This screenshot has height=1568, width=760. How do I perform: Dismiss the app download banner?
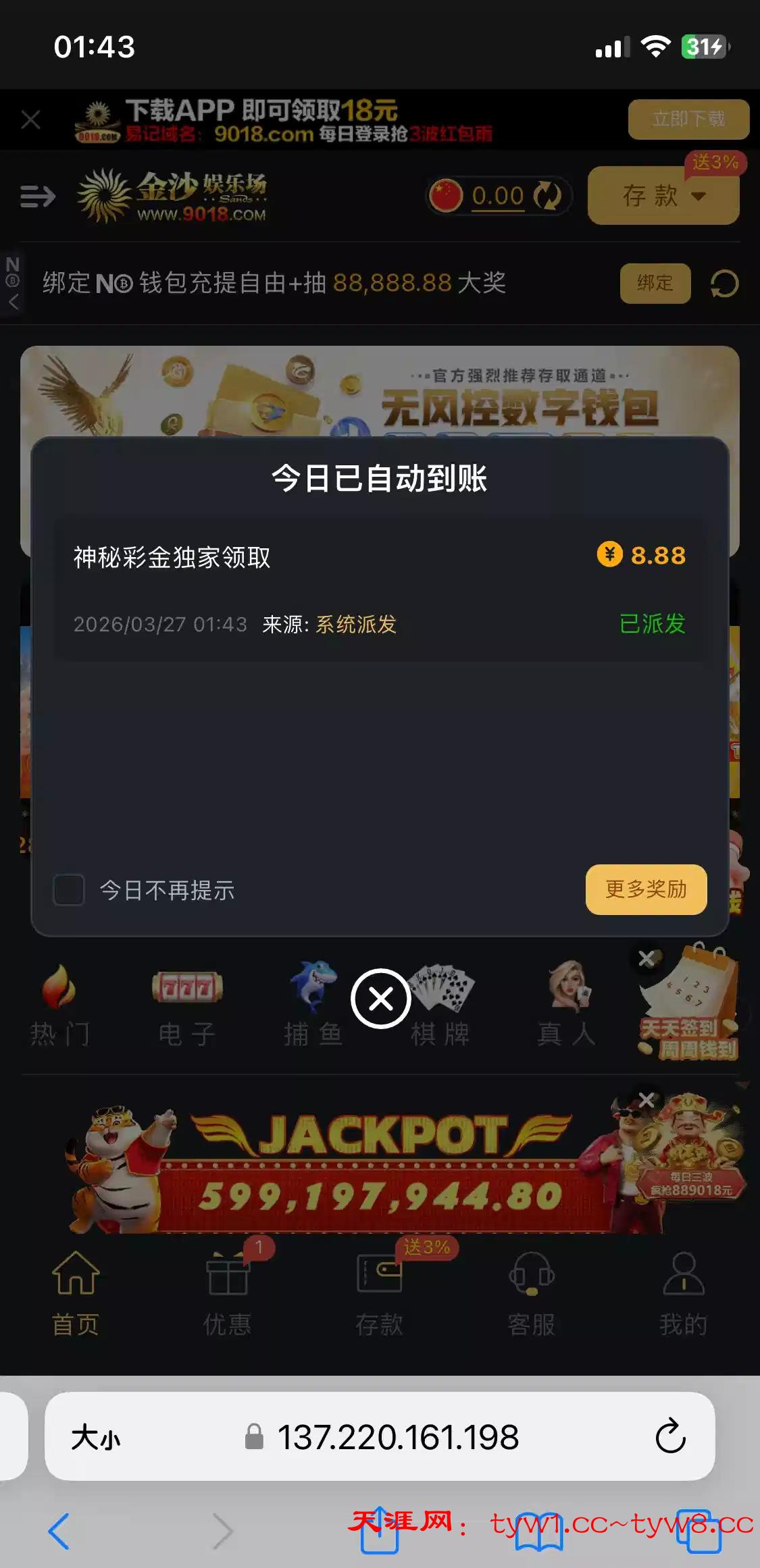tap(31, 120)
